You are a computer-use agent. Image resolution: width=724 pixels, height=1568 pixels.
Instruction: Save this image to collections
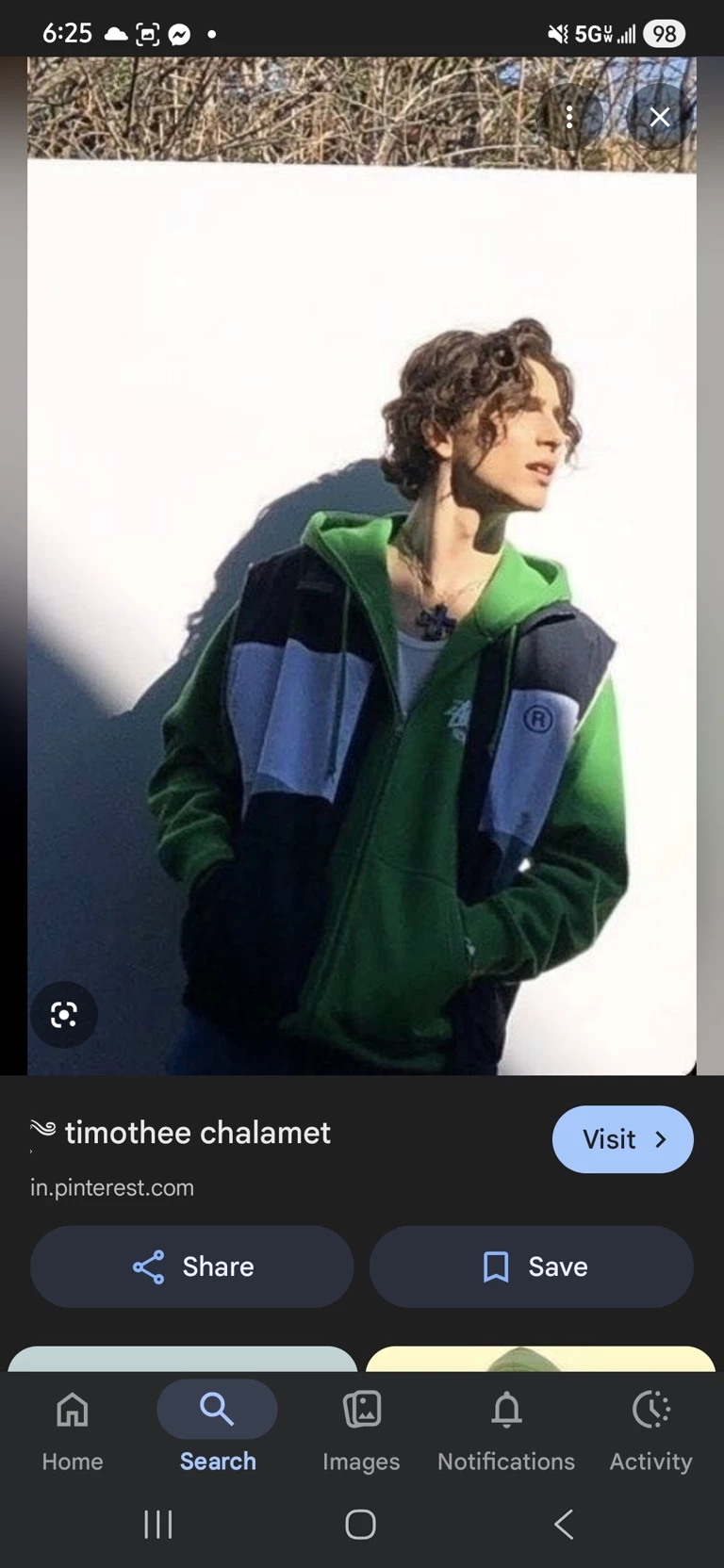532,1266
